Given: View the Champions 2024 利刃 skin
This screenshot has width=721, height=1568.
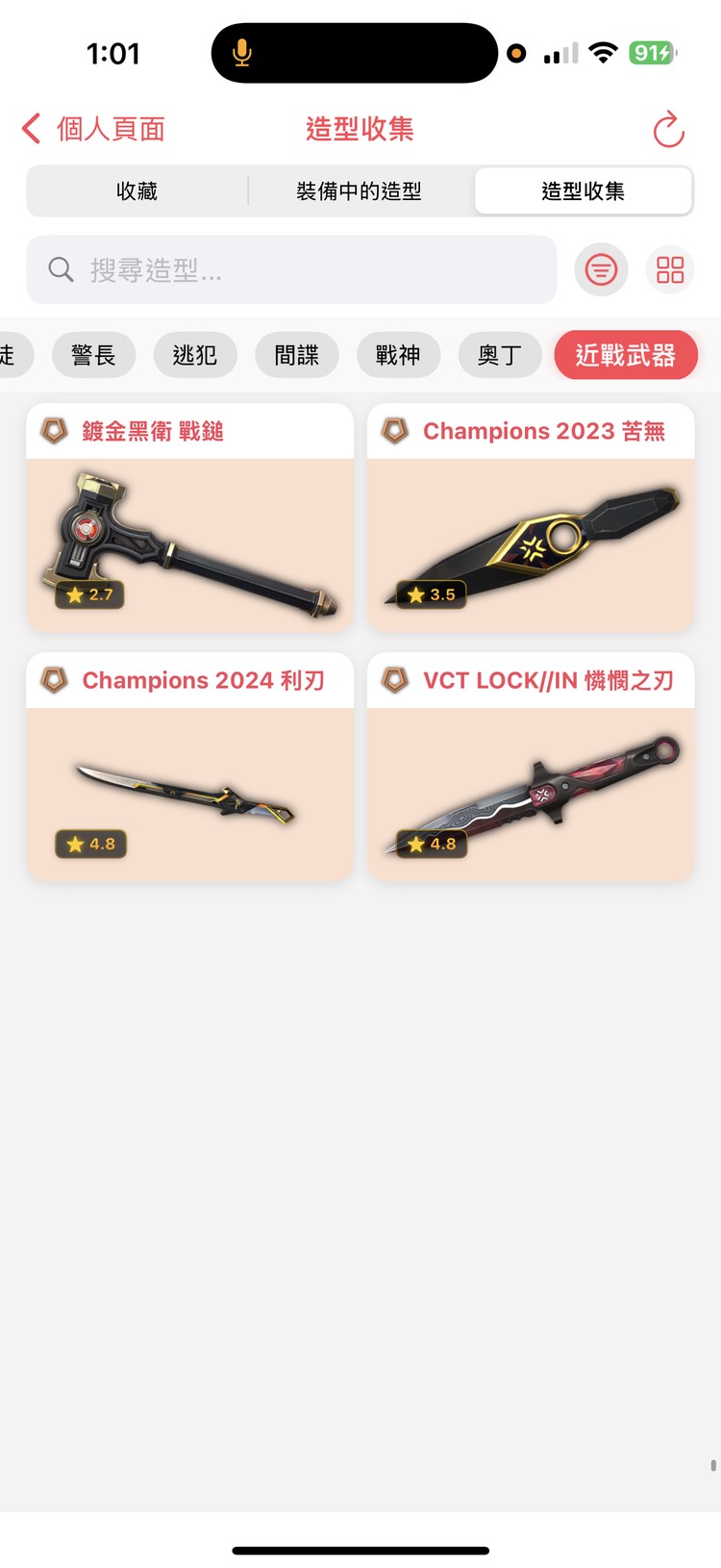Looking at the screenshot, I should tap(189, 768).
